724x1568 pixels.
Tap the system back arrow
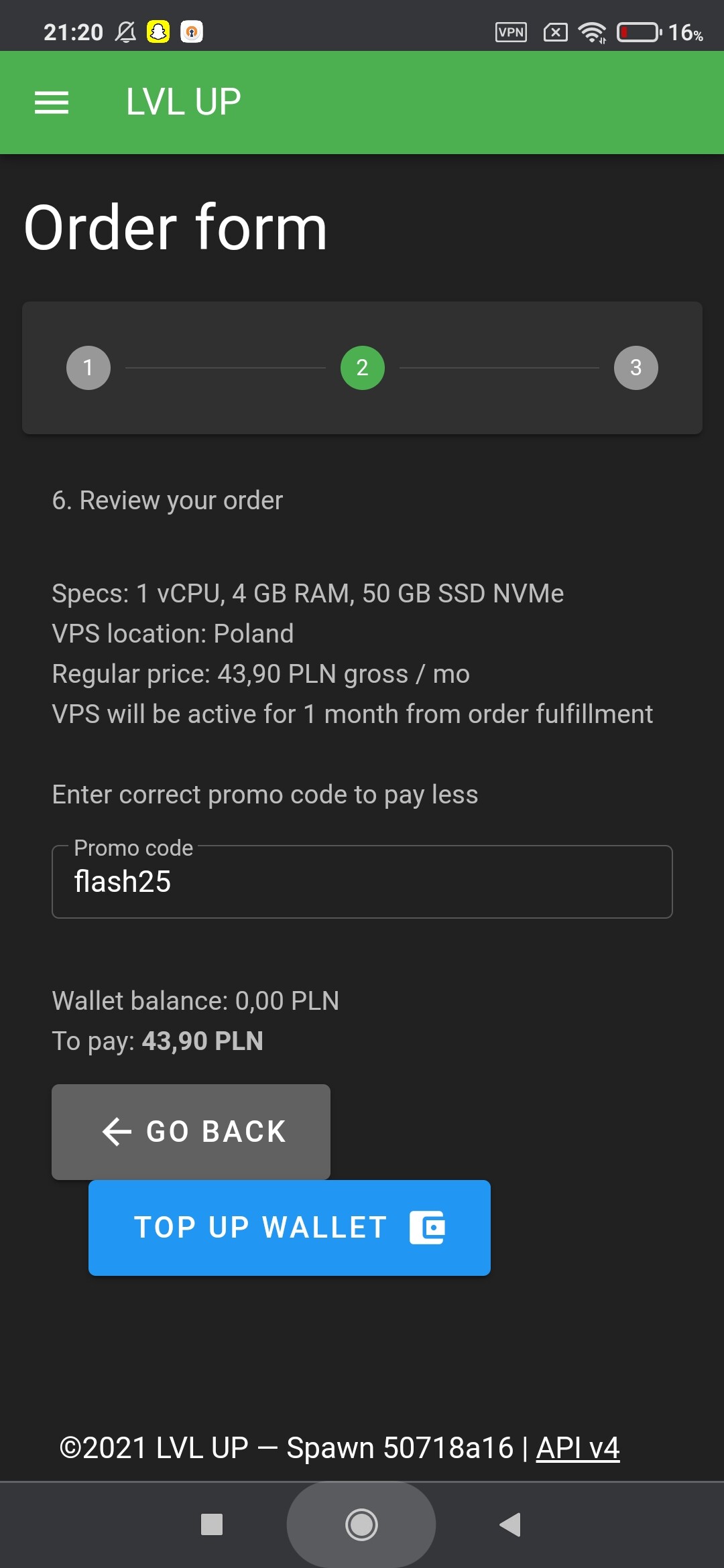coord(511,1525)
